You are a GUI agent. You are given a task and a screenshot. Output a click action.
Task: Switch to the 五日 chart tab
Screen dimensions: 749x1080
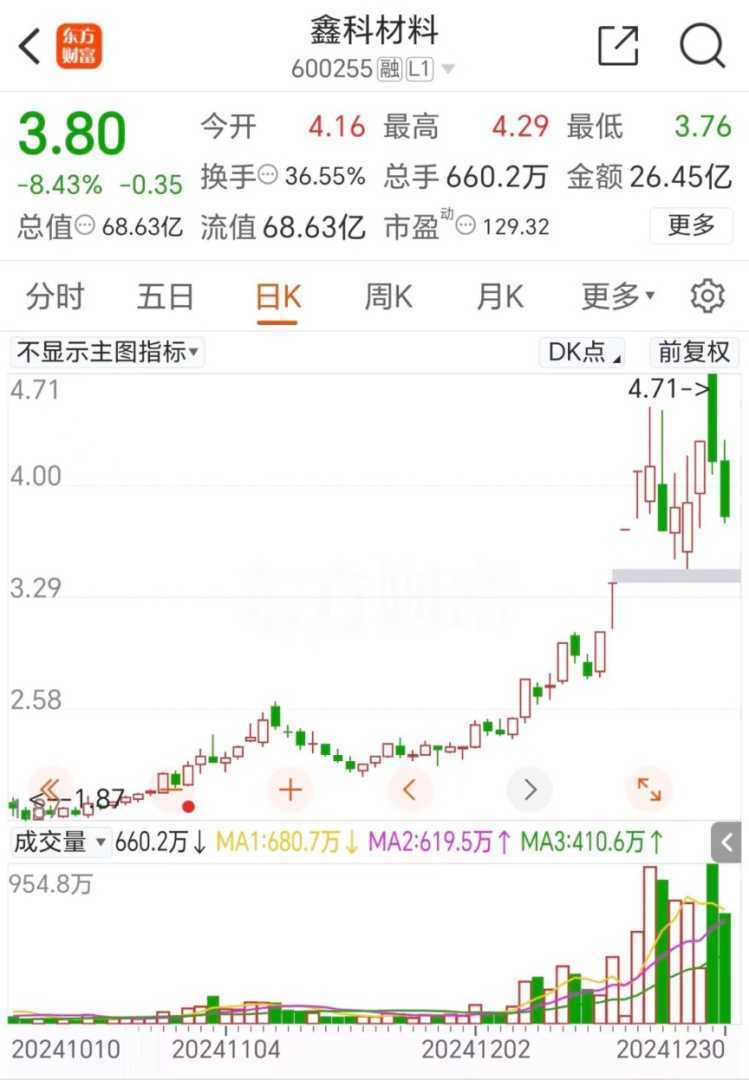[165, 297]
